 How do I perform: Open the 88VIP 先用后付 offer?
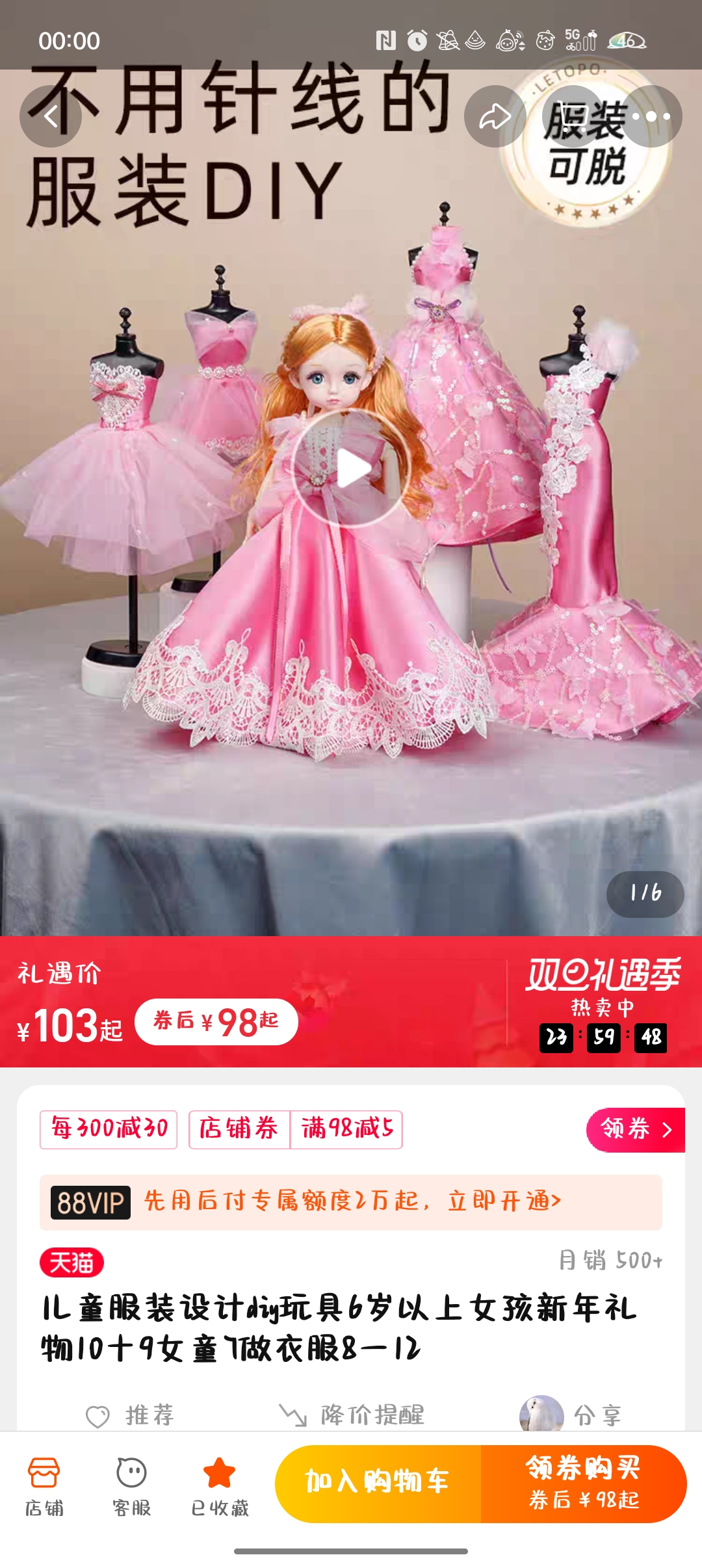click(x=351, y=1203)
